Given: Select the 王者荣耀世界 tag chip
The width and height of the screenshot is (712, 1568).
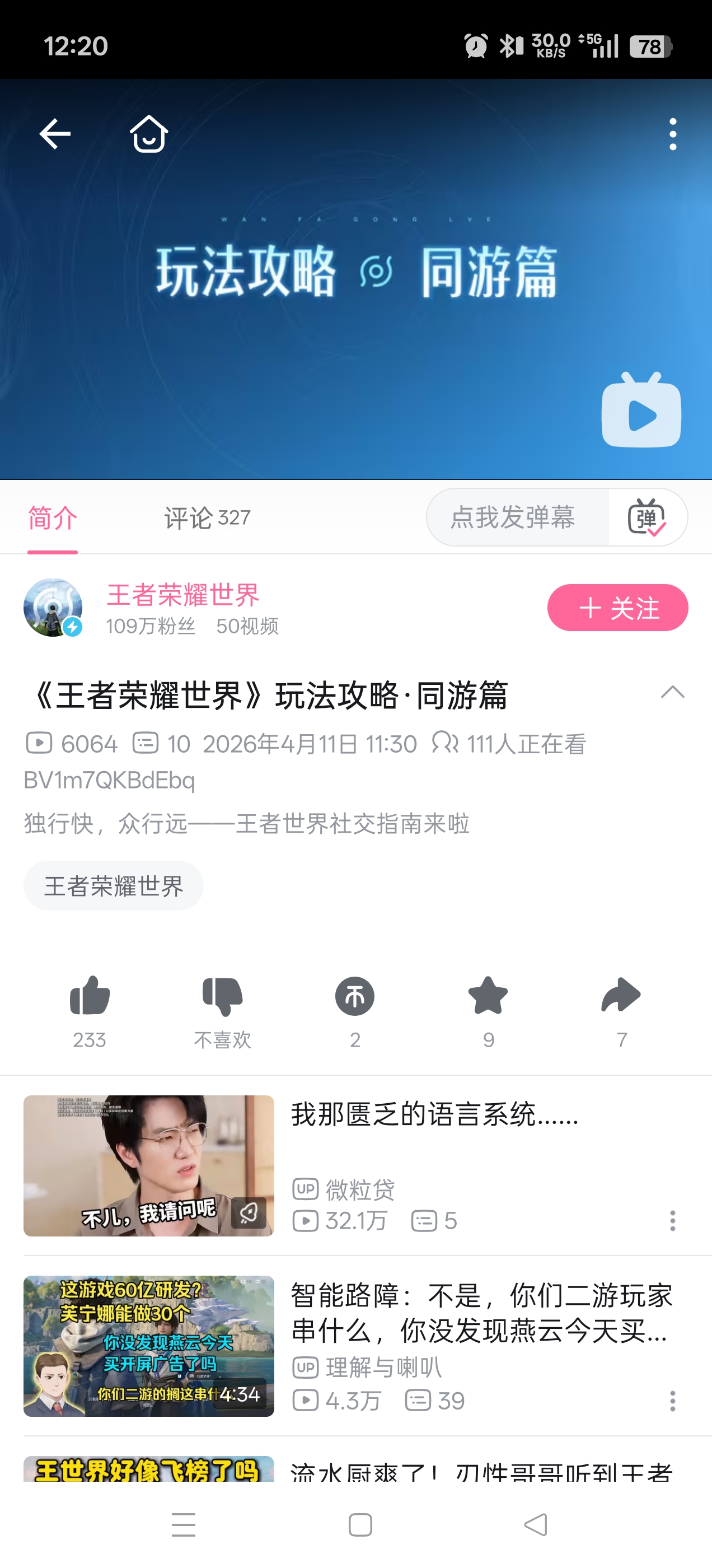Looking at the screenshot, I should 114,886.
